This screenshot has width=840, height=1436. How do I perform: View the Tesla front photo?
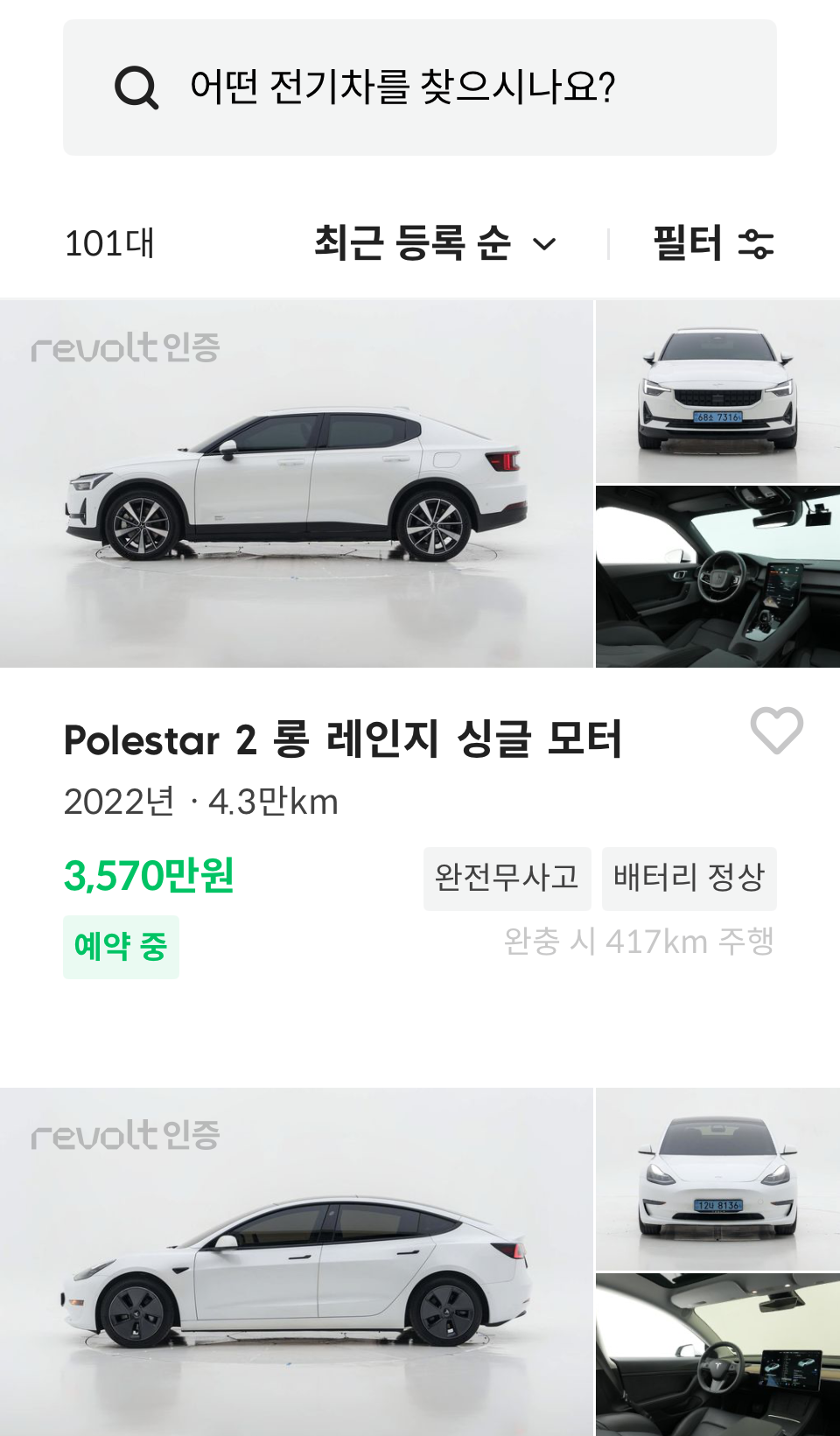(717, 1180)
